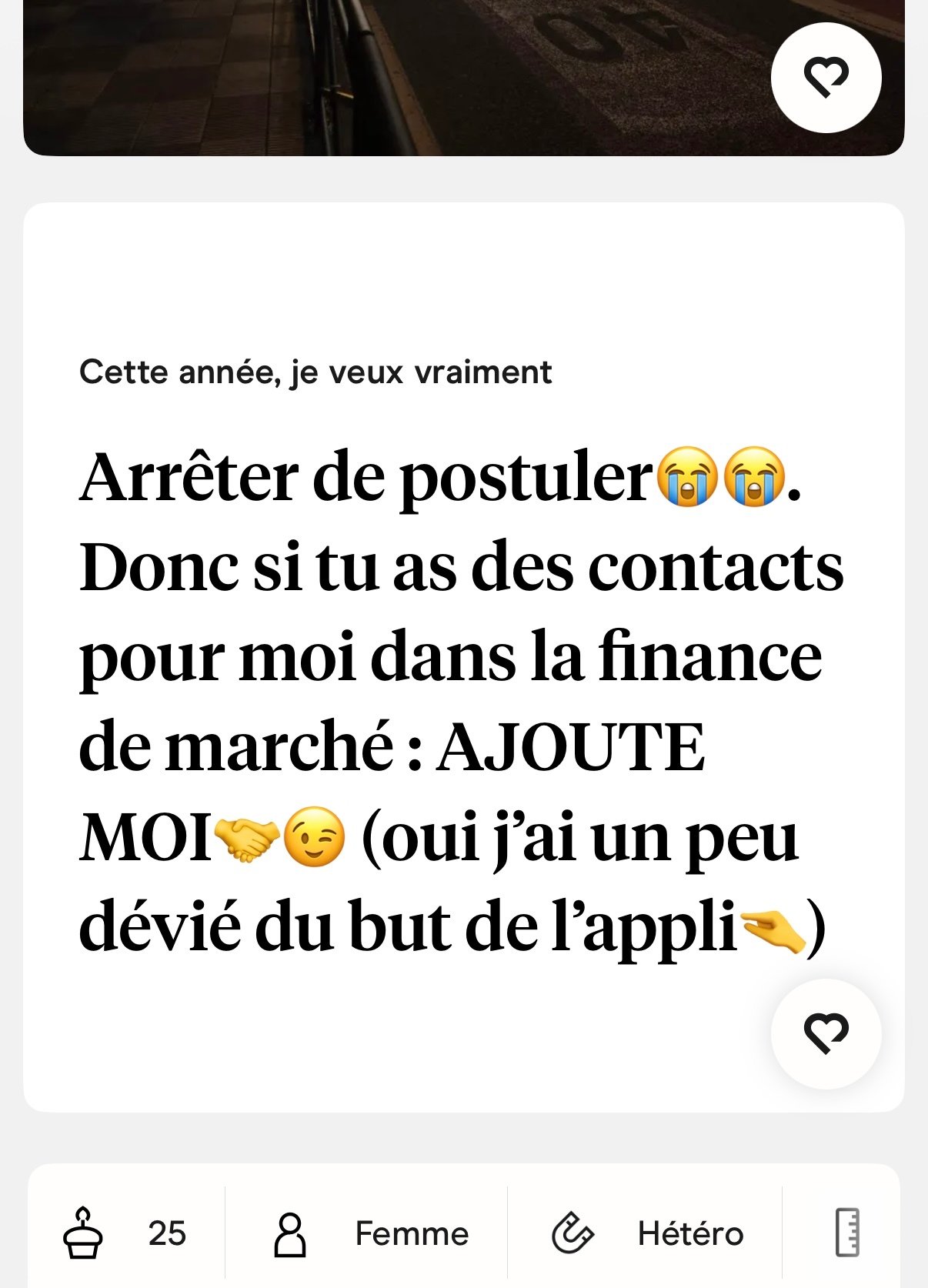Like the 'Cette année, je veux vraiment' prompt

[826, 1033]
